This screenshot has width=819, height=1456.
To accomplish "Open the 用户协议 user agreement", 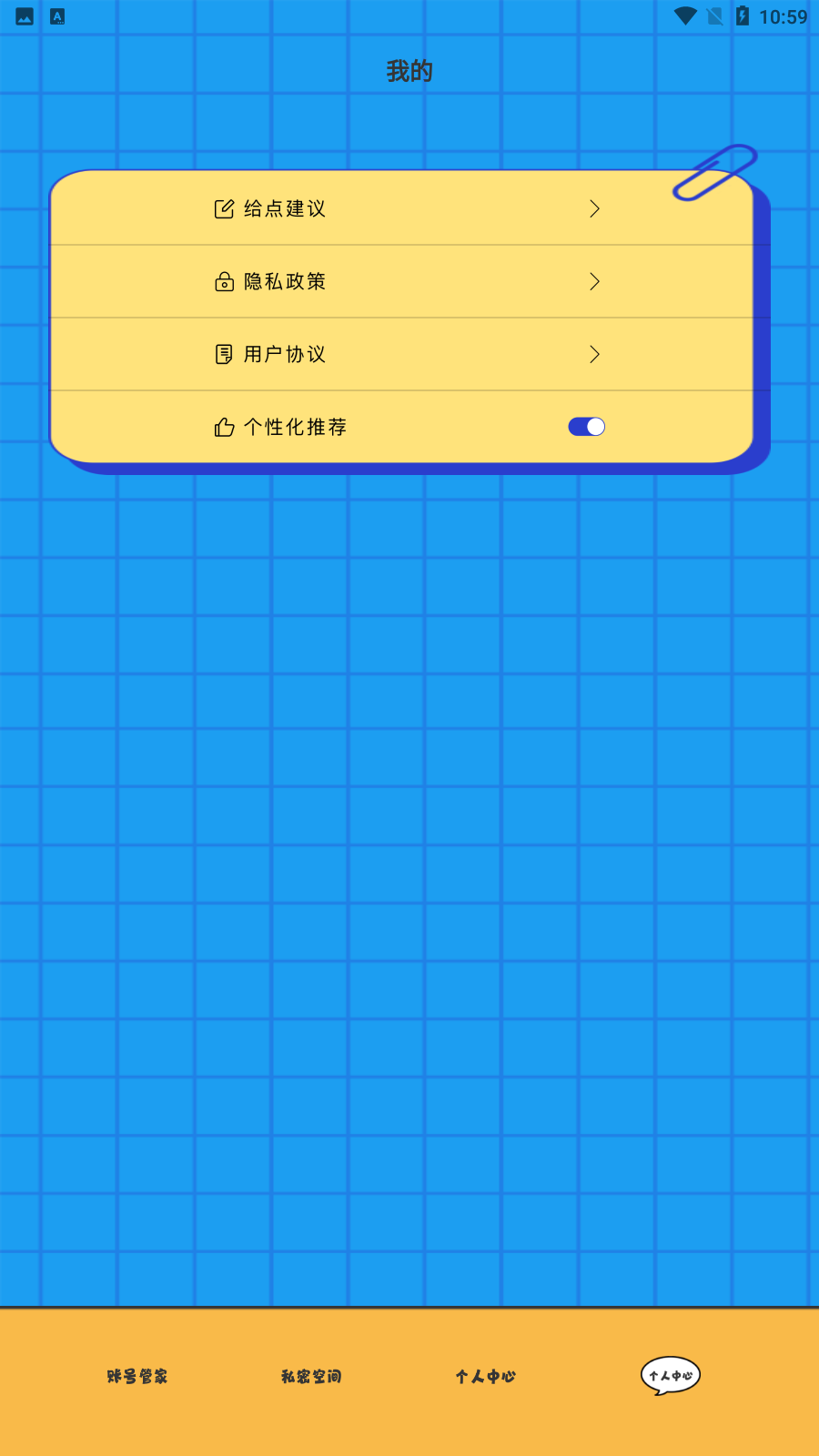I will click(x=400, y=355).
